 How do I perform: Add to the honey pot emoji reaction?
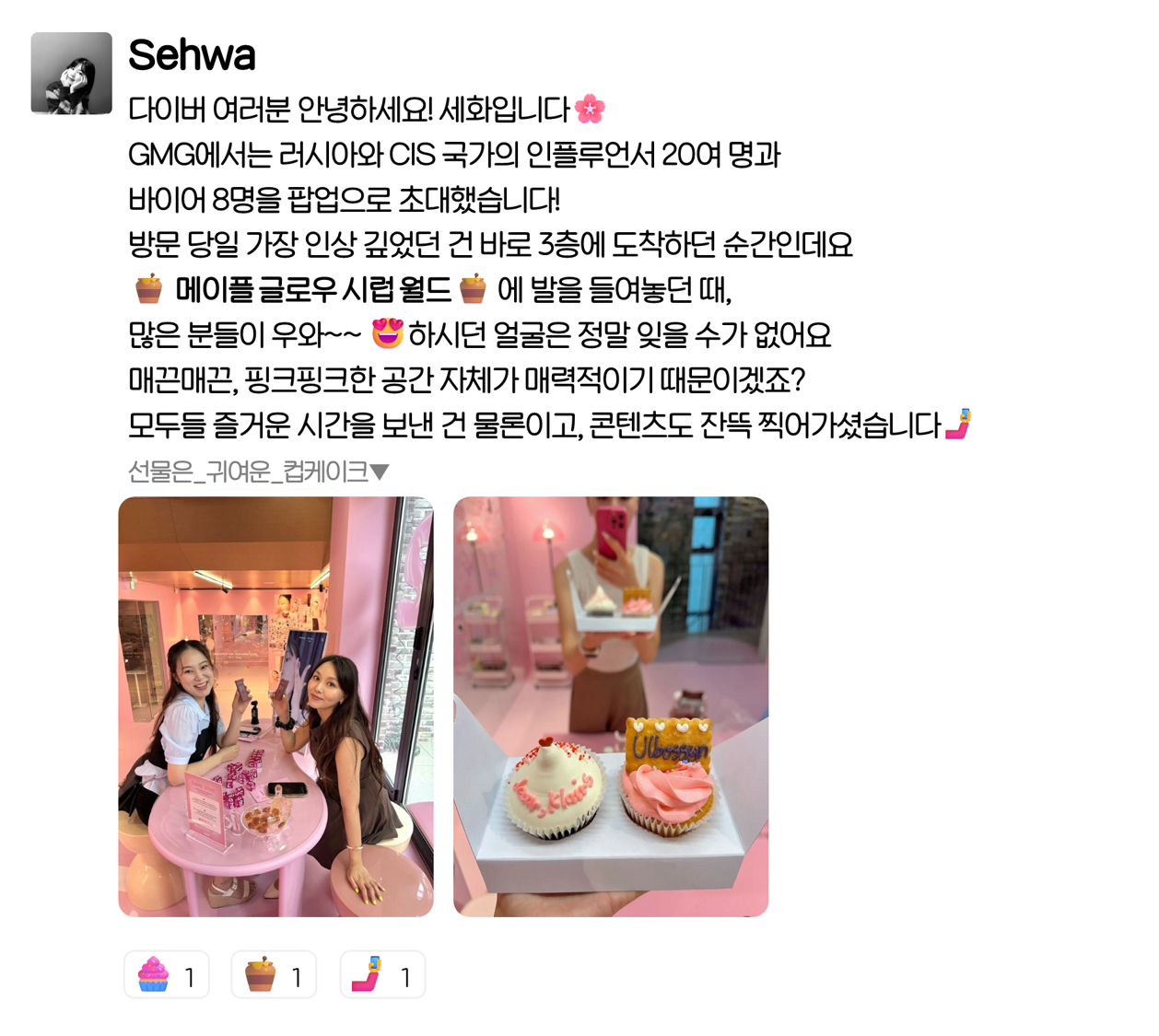point(274,975)
